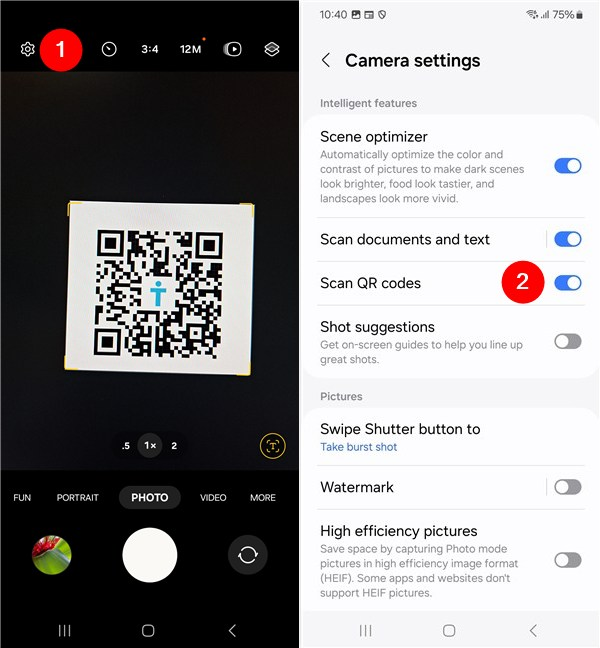This screenshot has height=648, width=600.
Task: Change the 3:4 aspect ratio
Action: tap(150, 49)
